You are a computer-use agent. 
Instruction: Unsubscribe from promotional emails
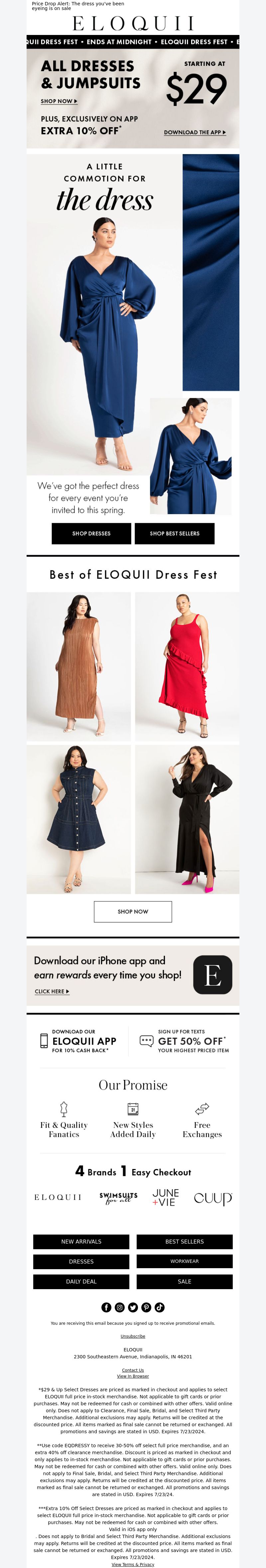(133, 1336)
